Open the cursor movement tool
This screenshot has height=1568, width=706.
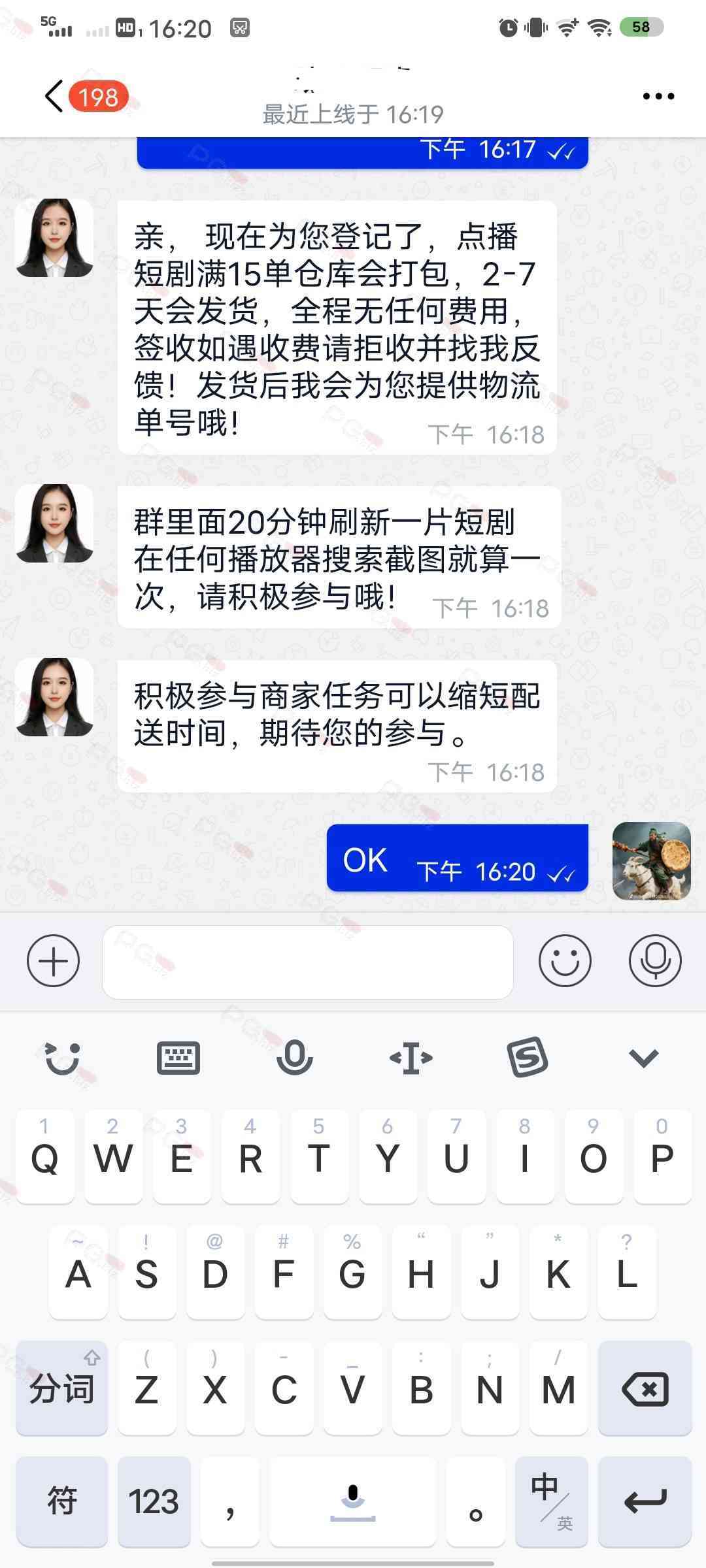[411, 1057]
